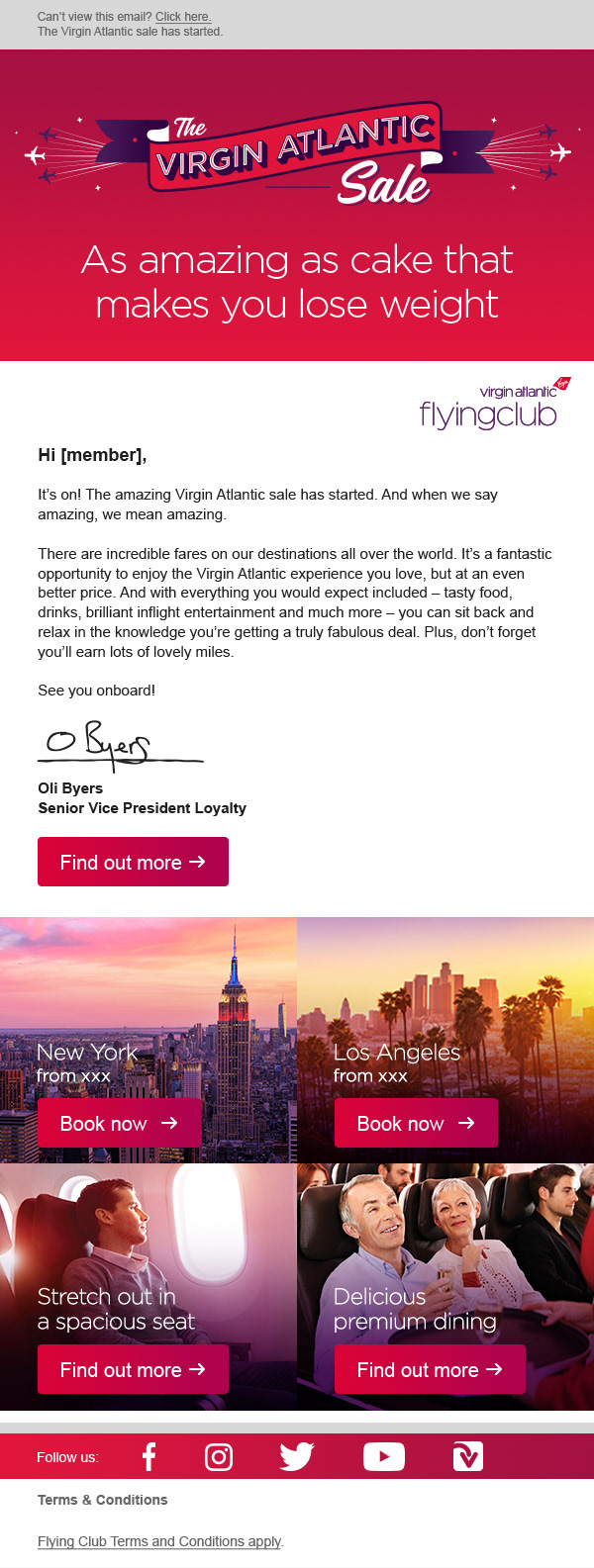Book now for Los Angeles
594x1568 pixels.
point(416,1123)
